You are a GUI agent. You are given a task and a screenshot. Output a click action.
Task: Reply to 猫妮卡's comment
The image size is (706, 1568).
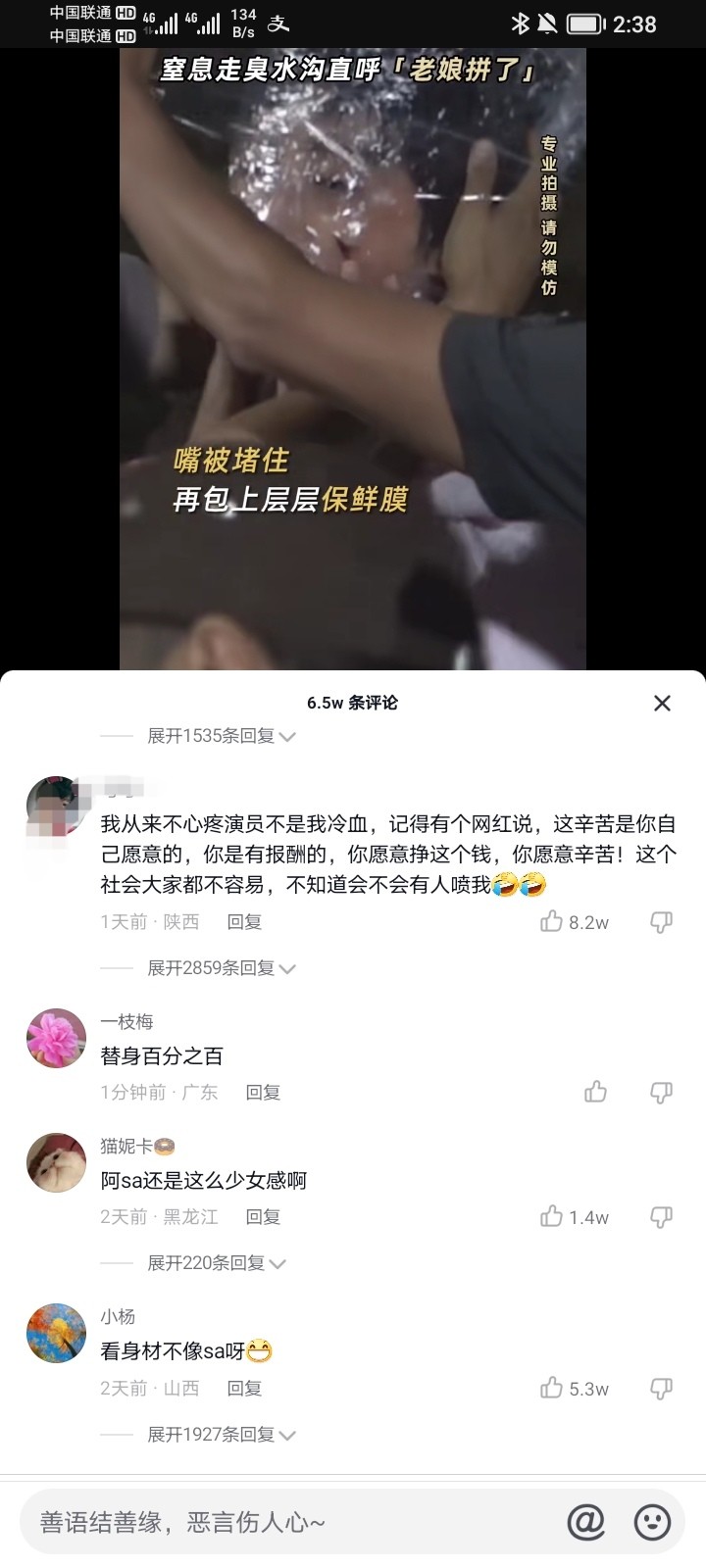point(263,1217)
